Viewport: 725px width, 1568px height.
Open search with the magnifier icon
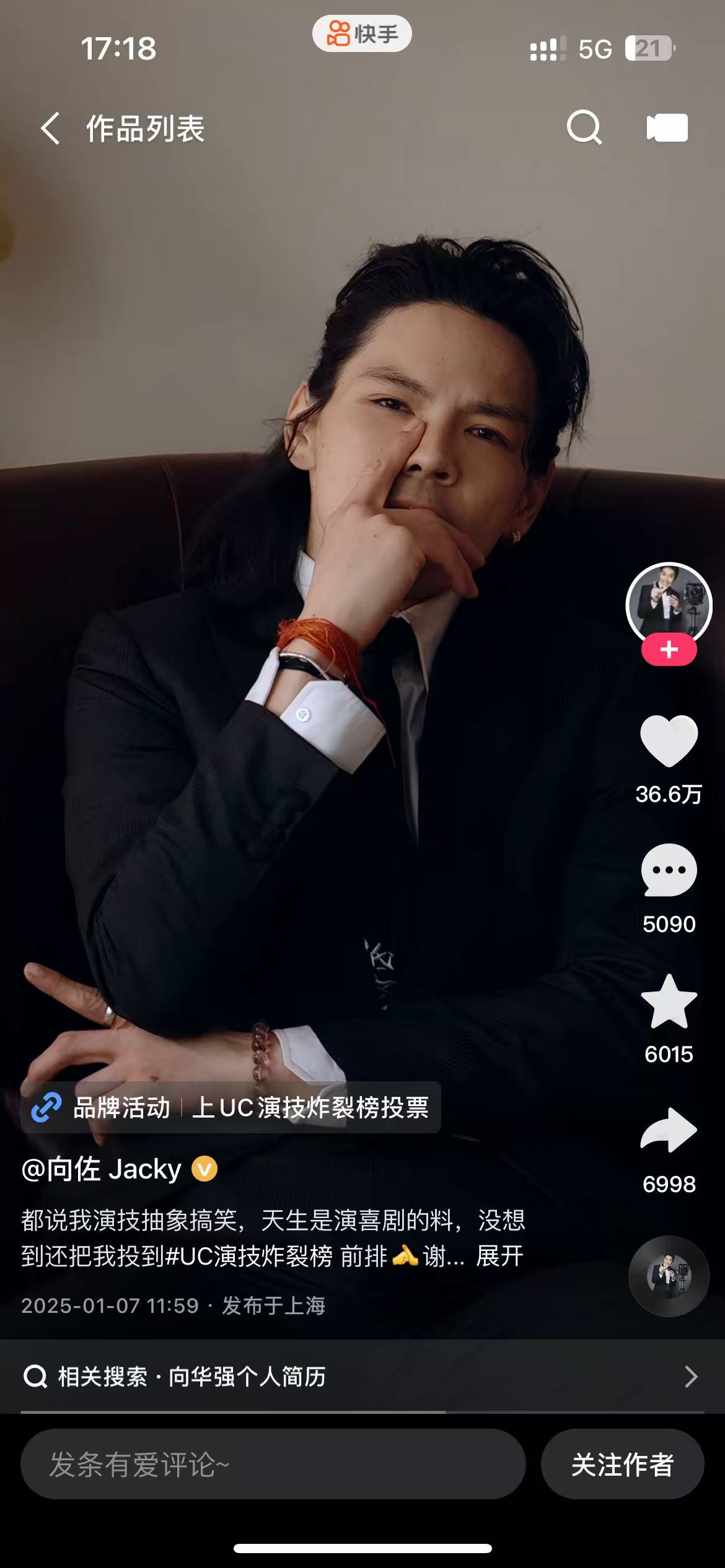(584, 128)
